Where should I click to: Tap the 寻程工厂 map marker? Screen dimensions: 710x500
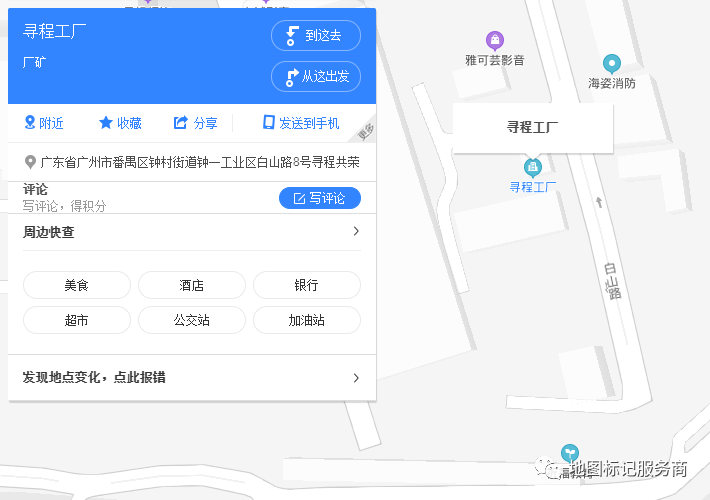[532, 166]
